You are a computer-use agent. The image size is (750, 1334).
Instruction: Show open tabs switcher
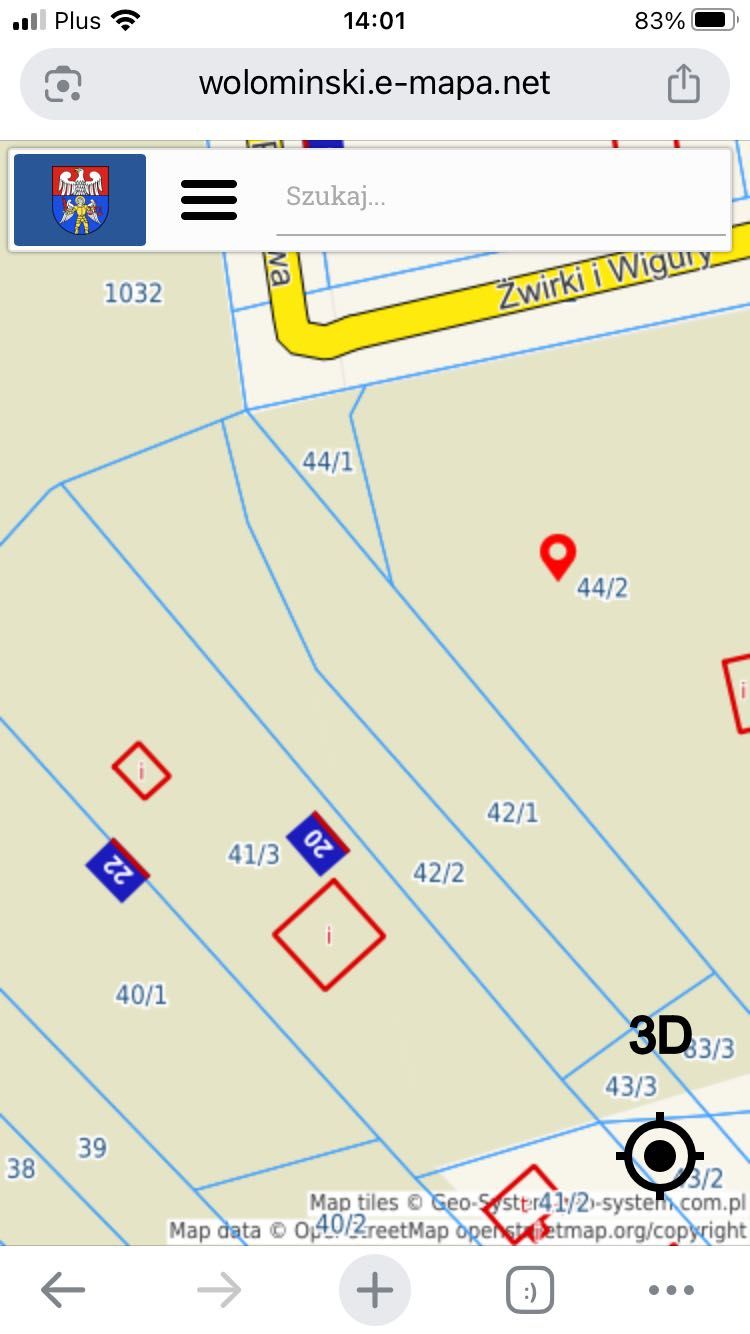pyautogui.click(x=530, y=1290)
